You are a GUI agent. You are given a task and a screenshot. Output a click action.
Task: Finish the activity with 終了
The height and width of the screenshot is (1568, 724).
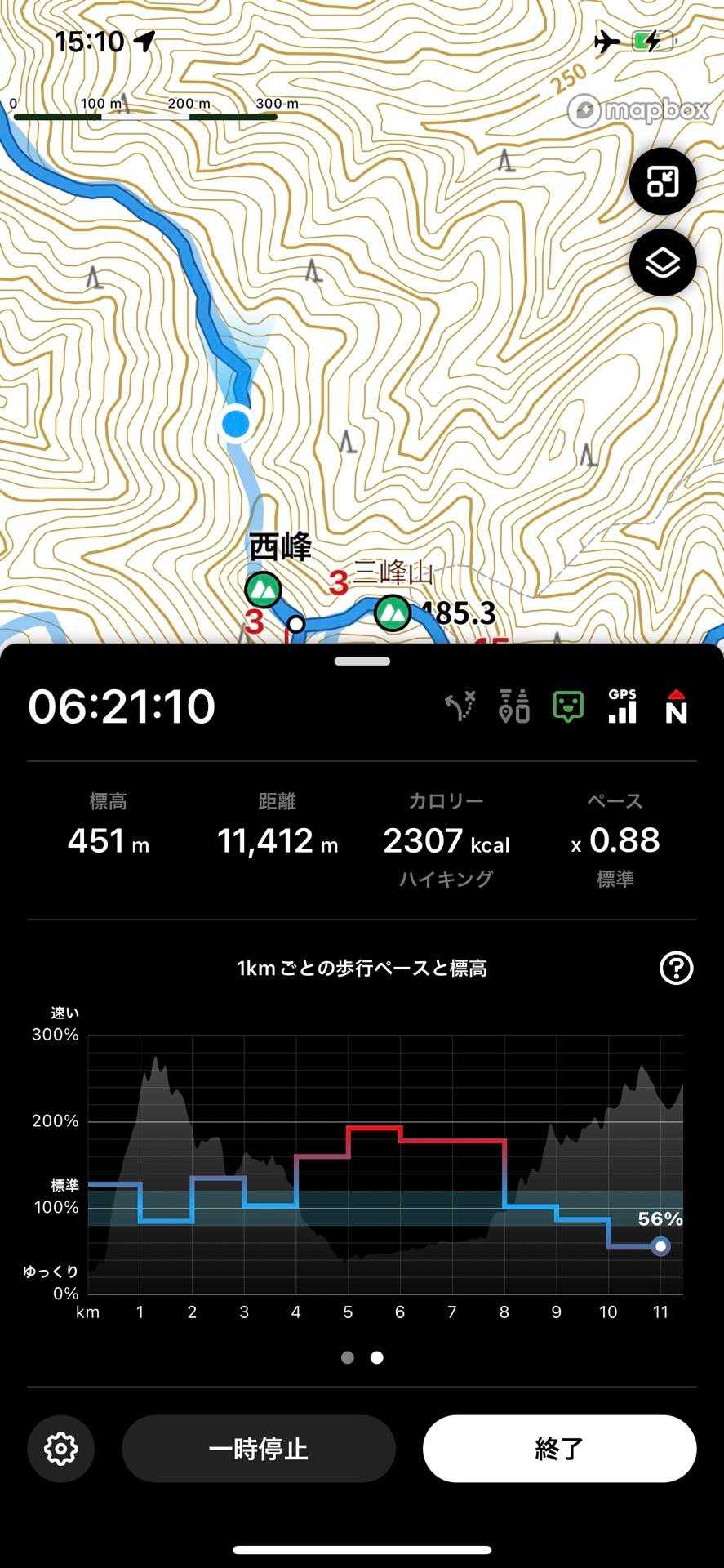click(559, 1449)
